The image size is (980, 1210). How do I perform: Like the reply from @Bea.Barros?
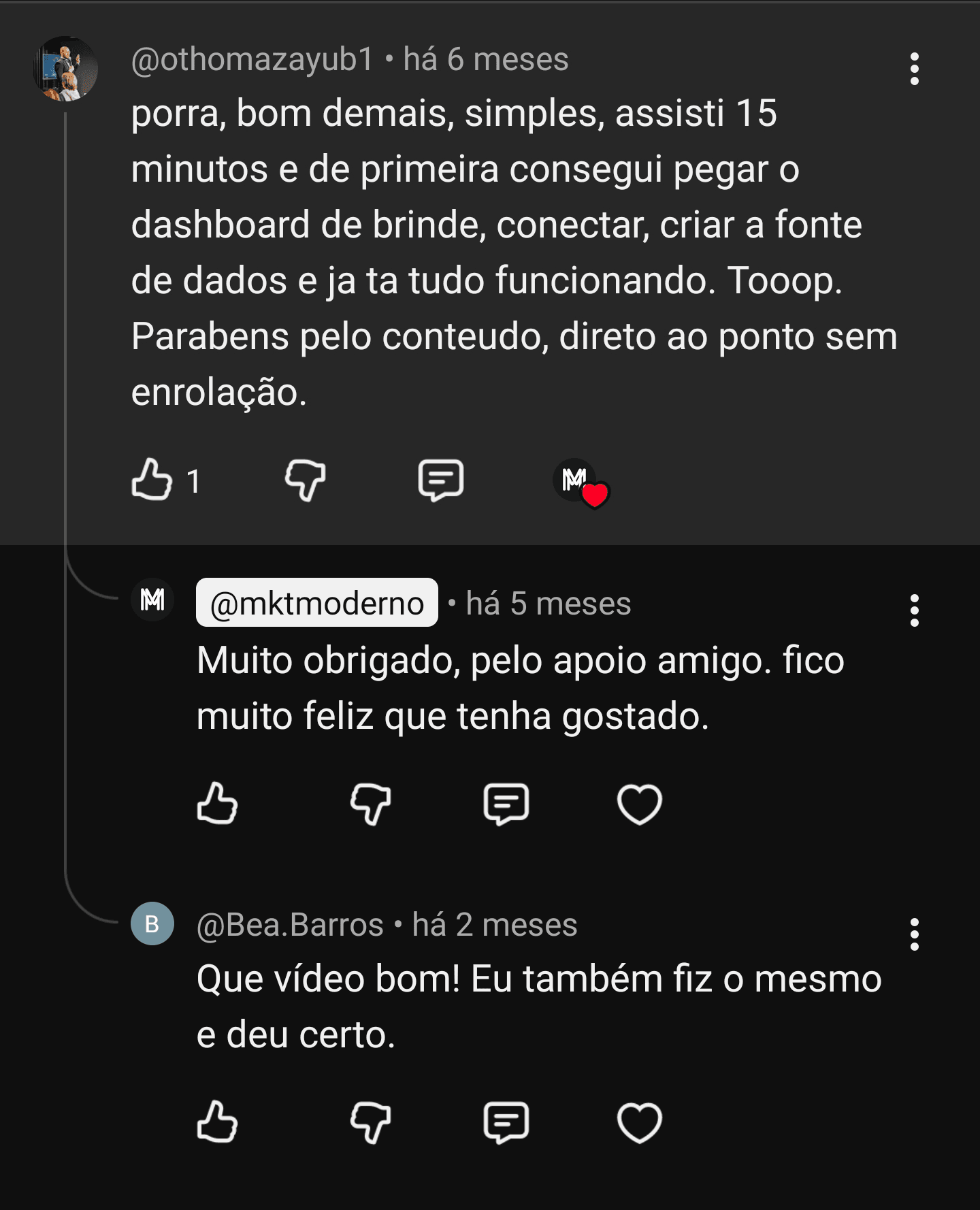click(217, 1122)
